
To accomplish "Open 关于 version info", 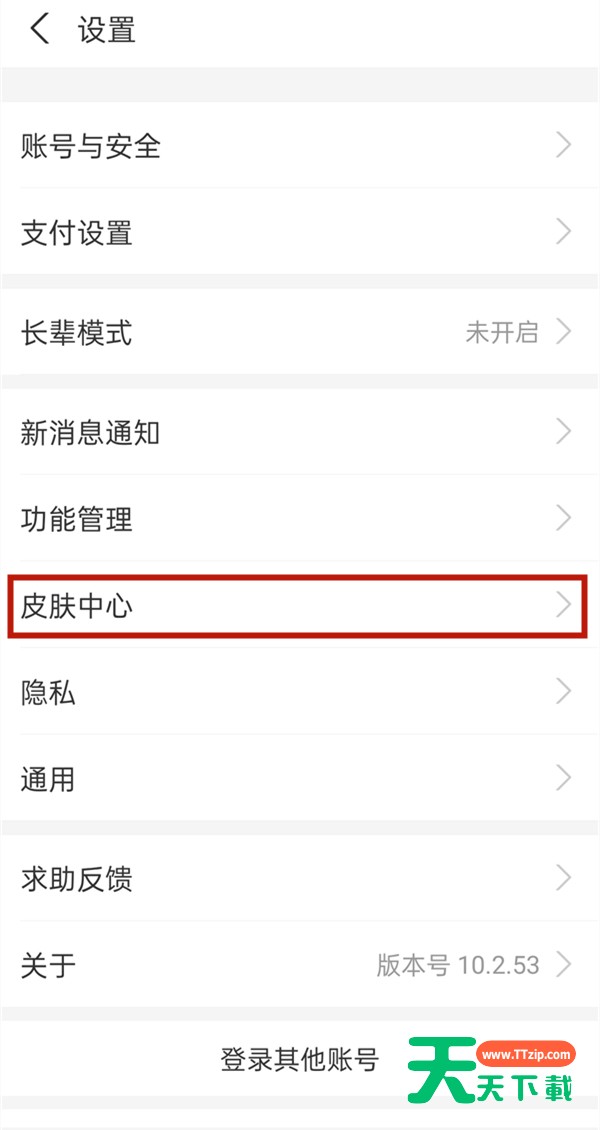I will tap(300, 965).
